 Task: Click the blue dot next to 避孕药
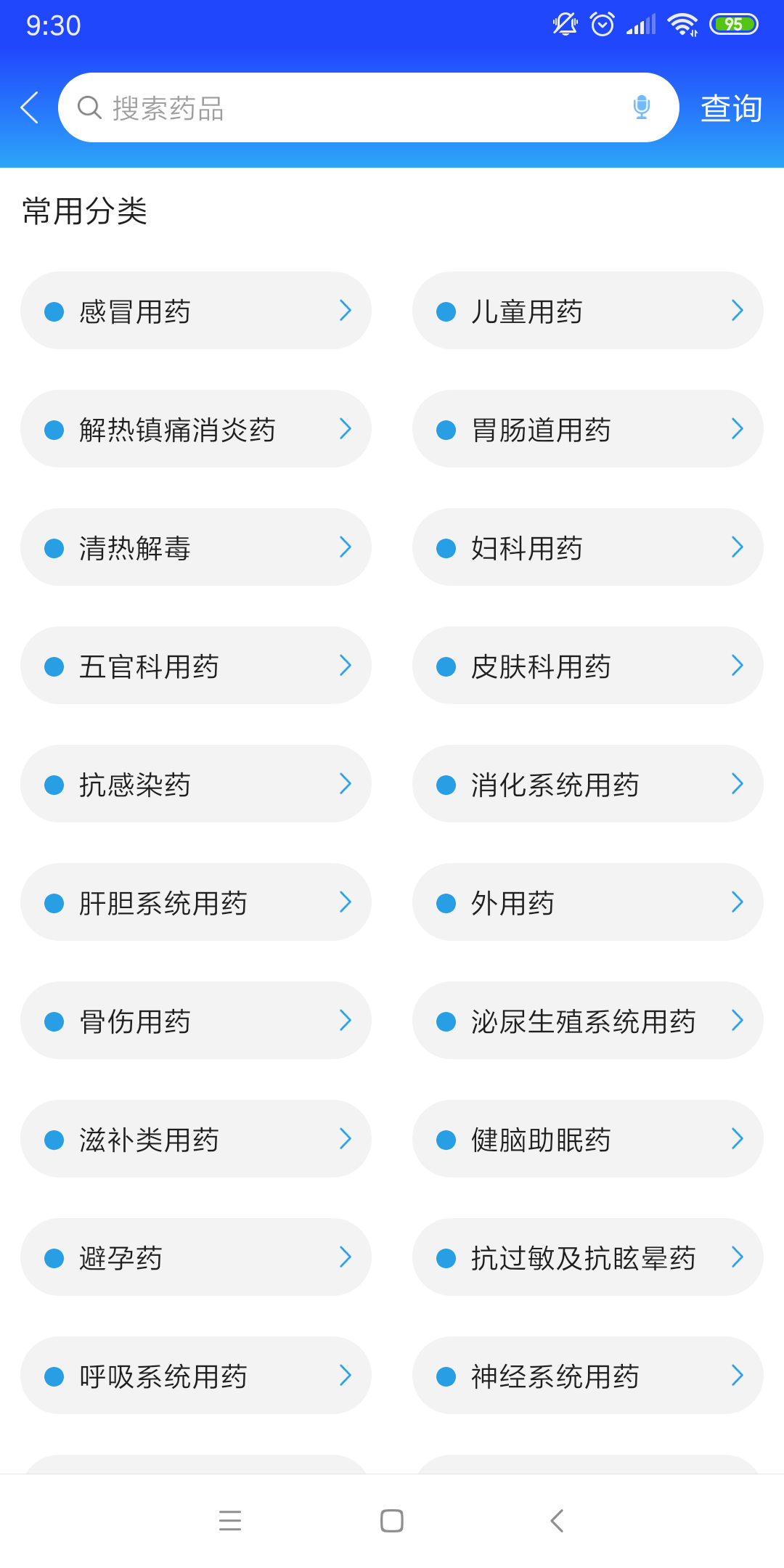[54, 1257]
